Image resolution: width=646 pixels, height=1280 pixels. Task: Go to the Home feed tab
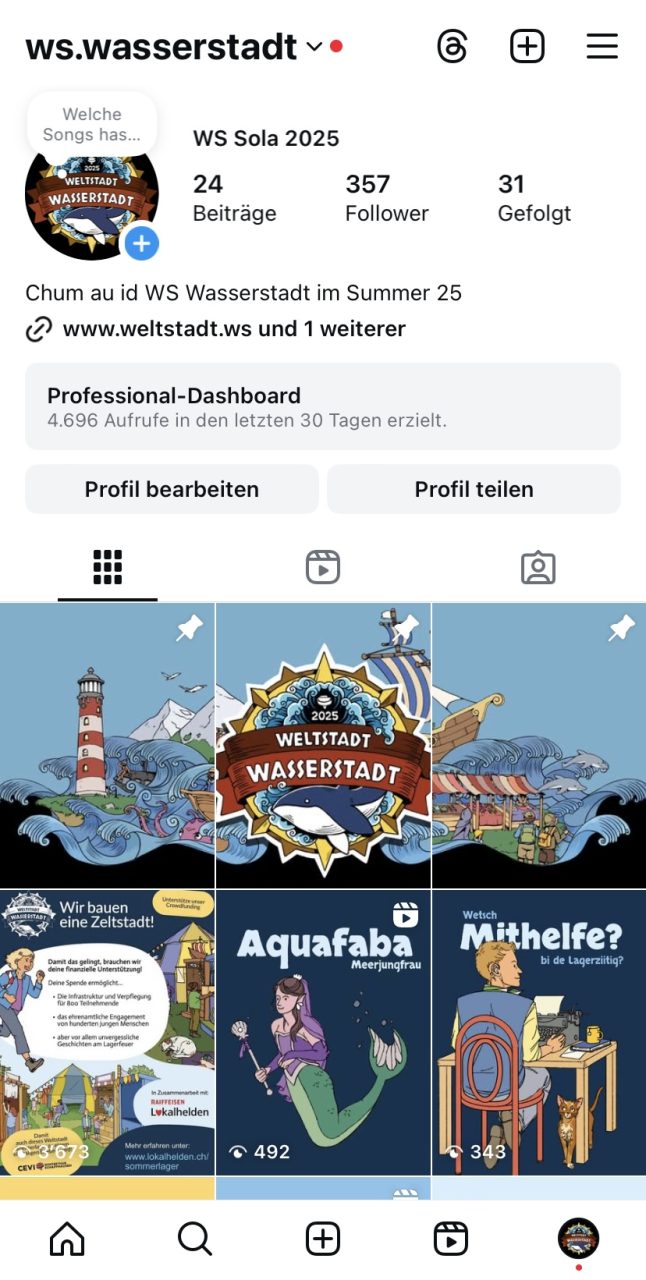point(67,1239)
